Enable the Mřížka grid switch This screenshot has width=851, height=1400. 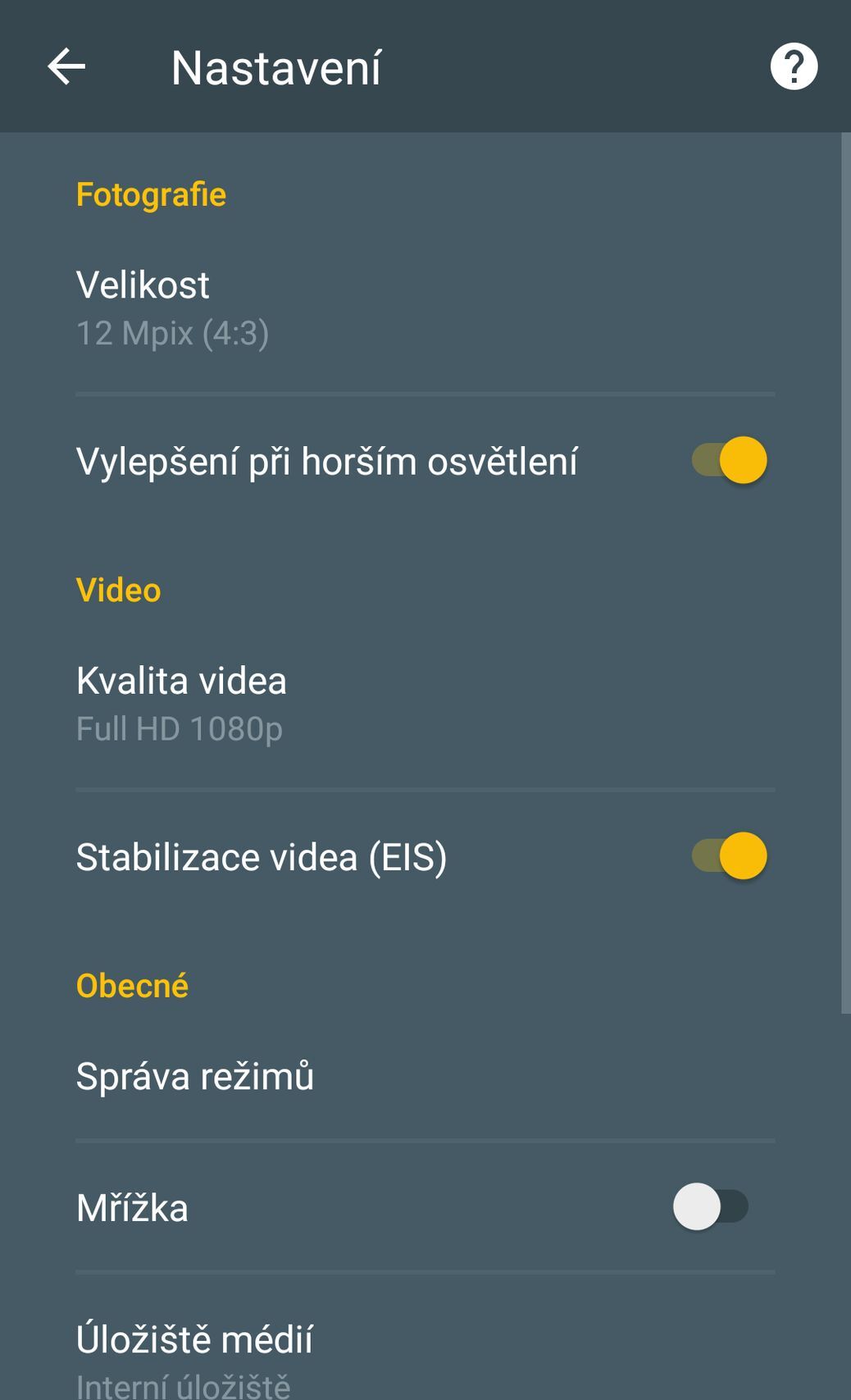point(710,1206)
